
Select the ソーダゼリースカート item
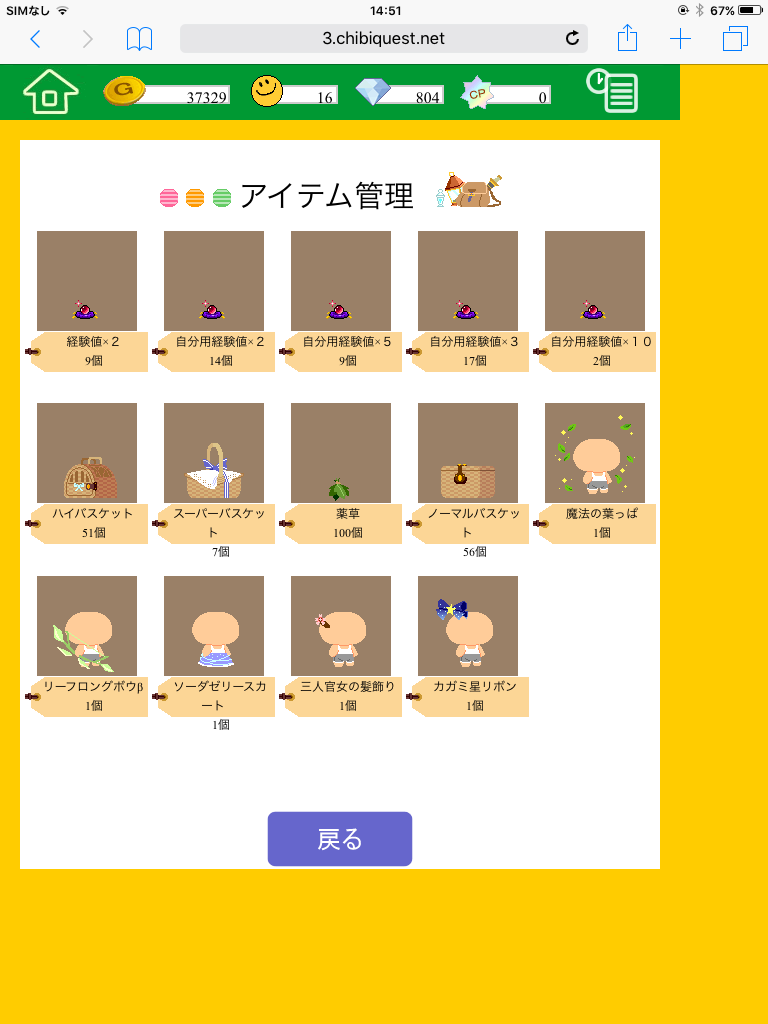(x=214, y=626)
